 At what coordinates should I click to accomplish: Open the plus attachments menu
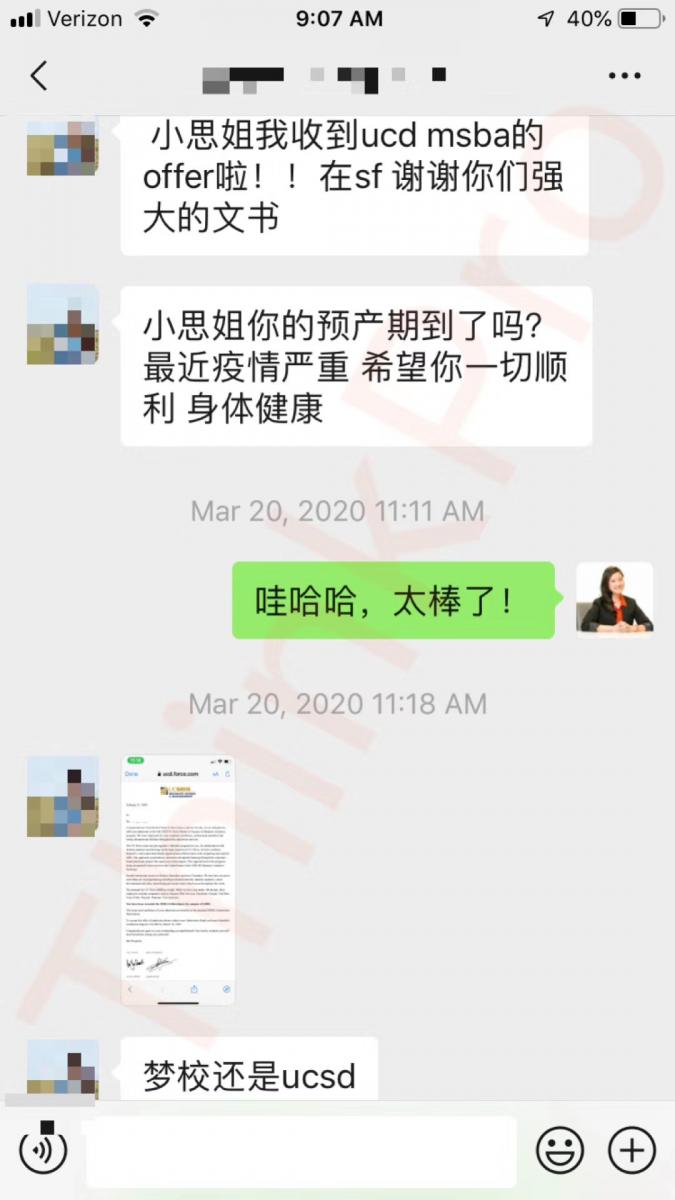pos(631,1151)
